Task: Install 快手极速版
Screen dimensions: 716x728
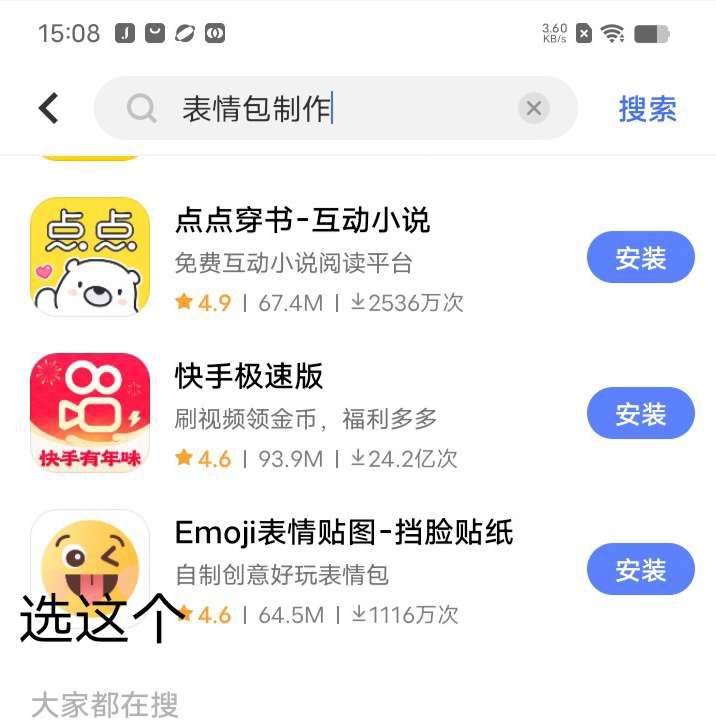Action: coord(640,414)
